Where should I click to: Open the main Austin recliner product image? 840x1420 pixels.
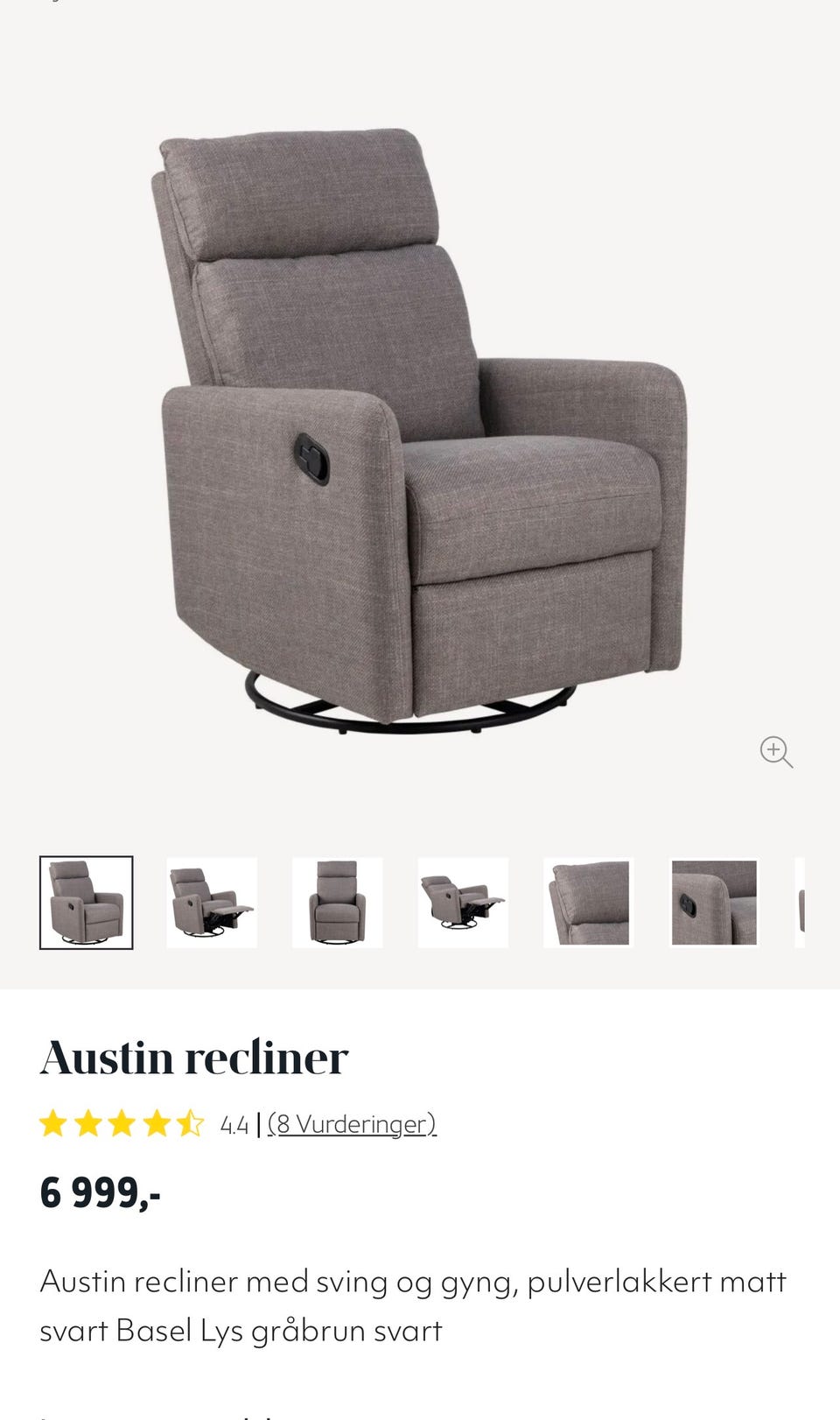[x=420, y=431]
